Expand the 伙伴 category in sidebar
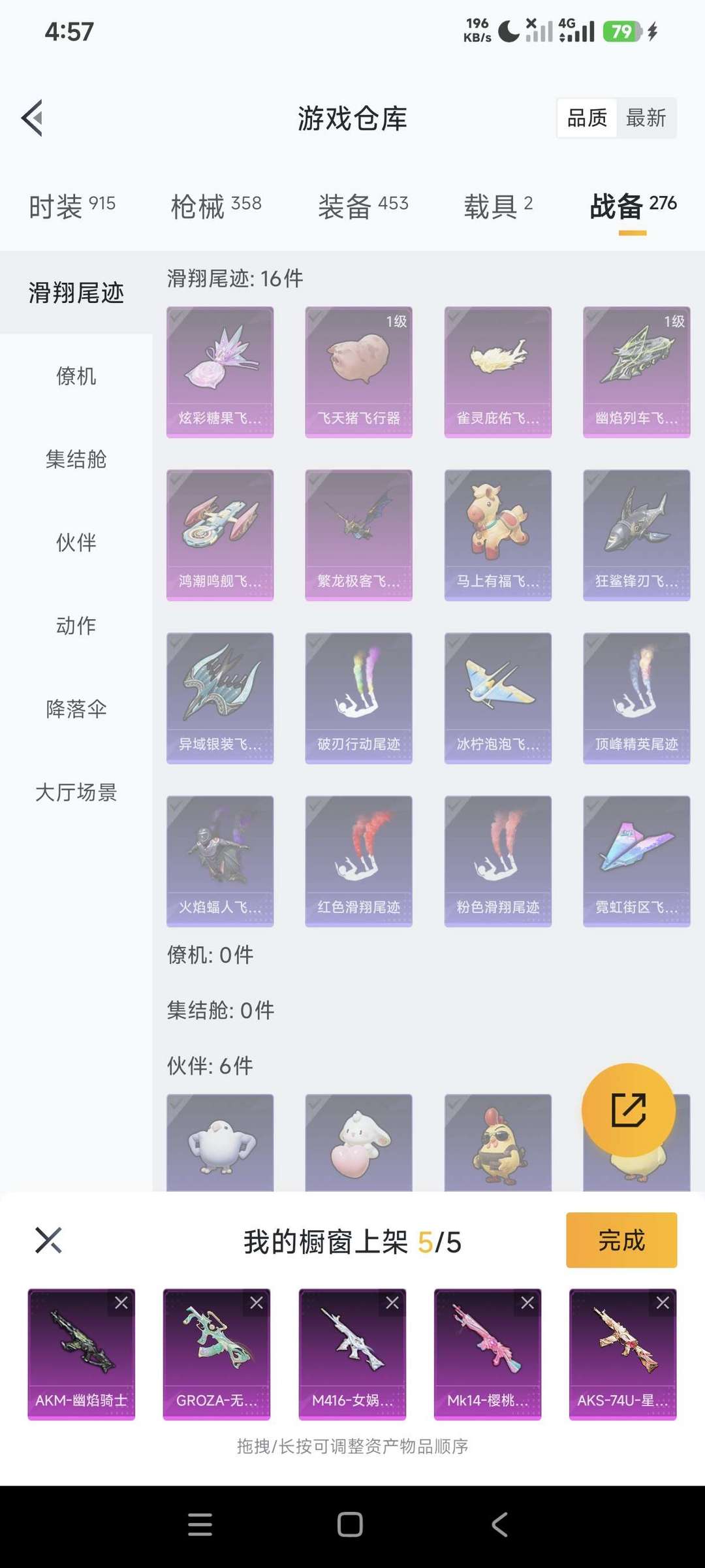Image resolution: width=705 pixels, height=1568 pixels. pos(76,542)
